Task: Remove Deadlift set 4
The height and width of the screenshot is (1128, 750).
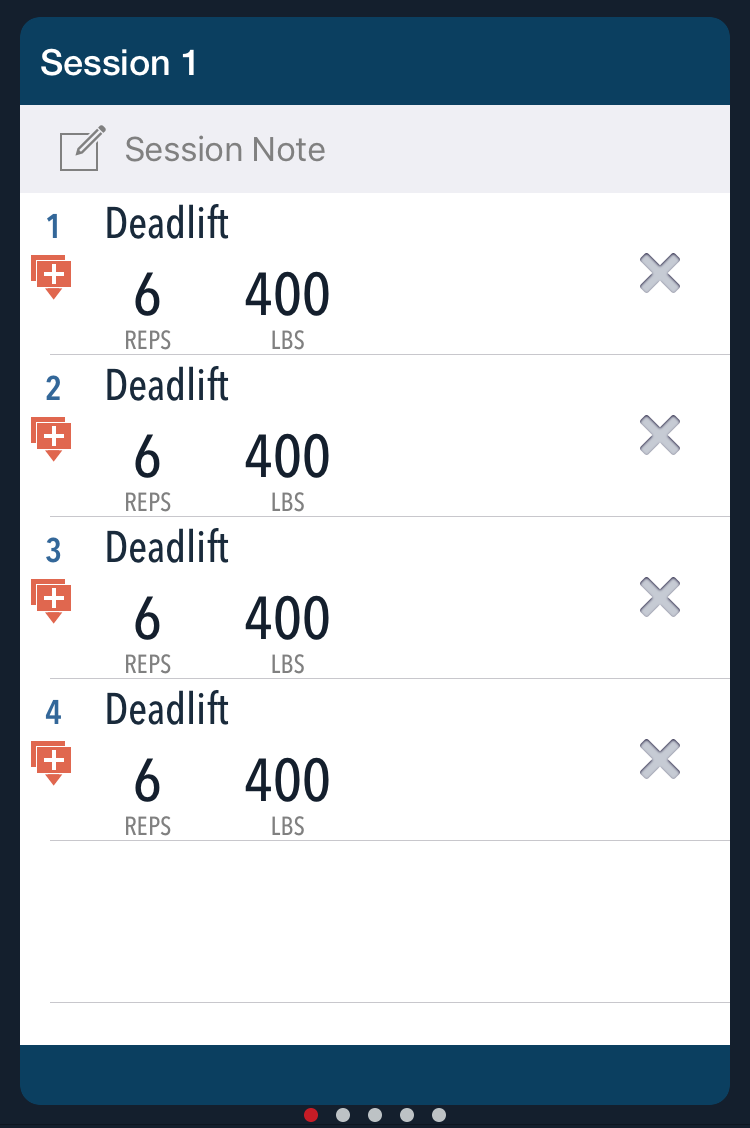Action: 660,759
